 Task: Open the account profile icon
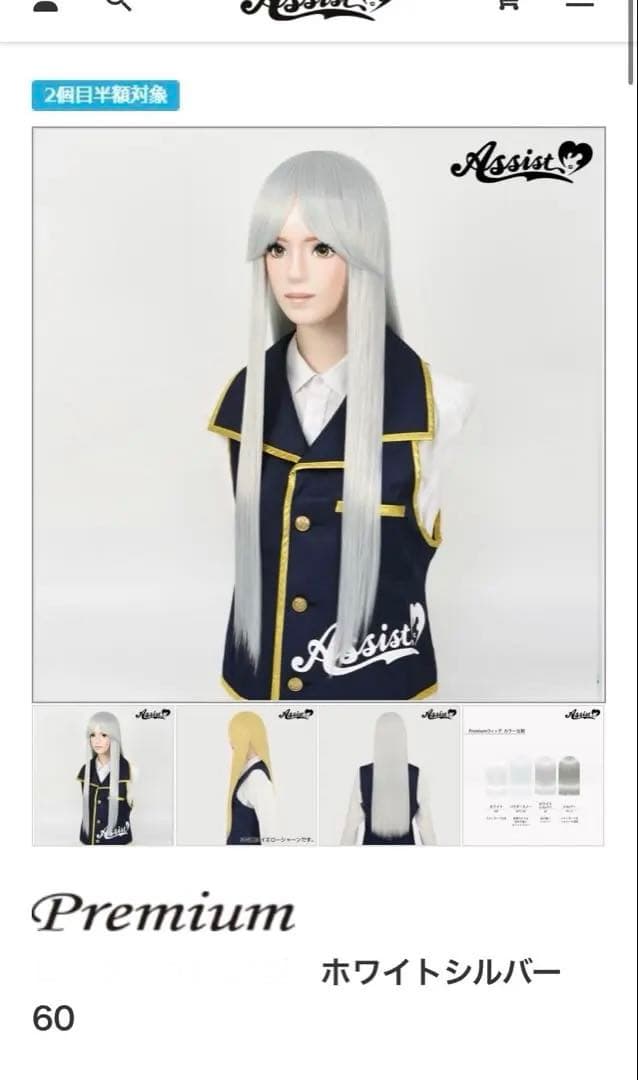point(47,5)
